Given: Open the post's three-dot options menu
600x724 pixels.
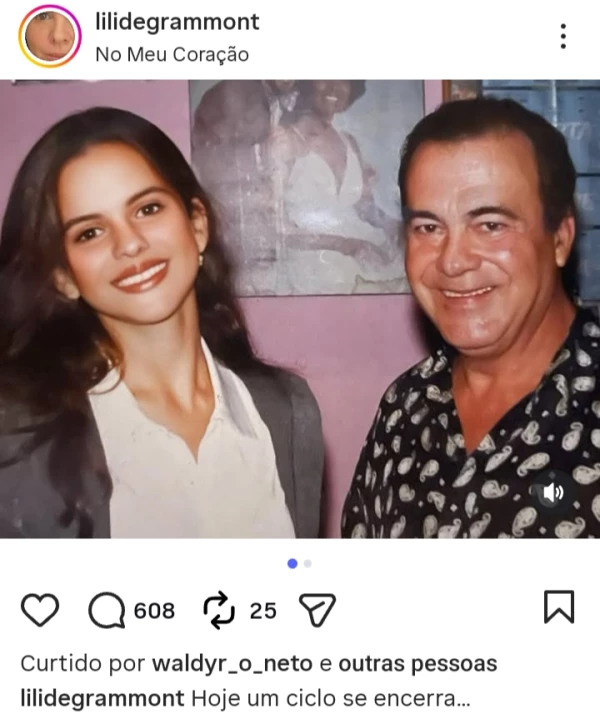Looking at the screenshot, I should pyautogui.click(x=563, y=37).
